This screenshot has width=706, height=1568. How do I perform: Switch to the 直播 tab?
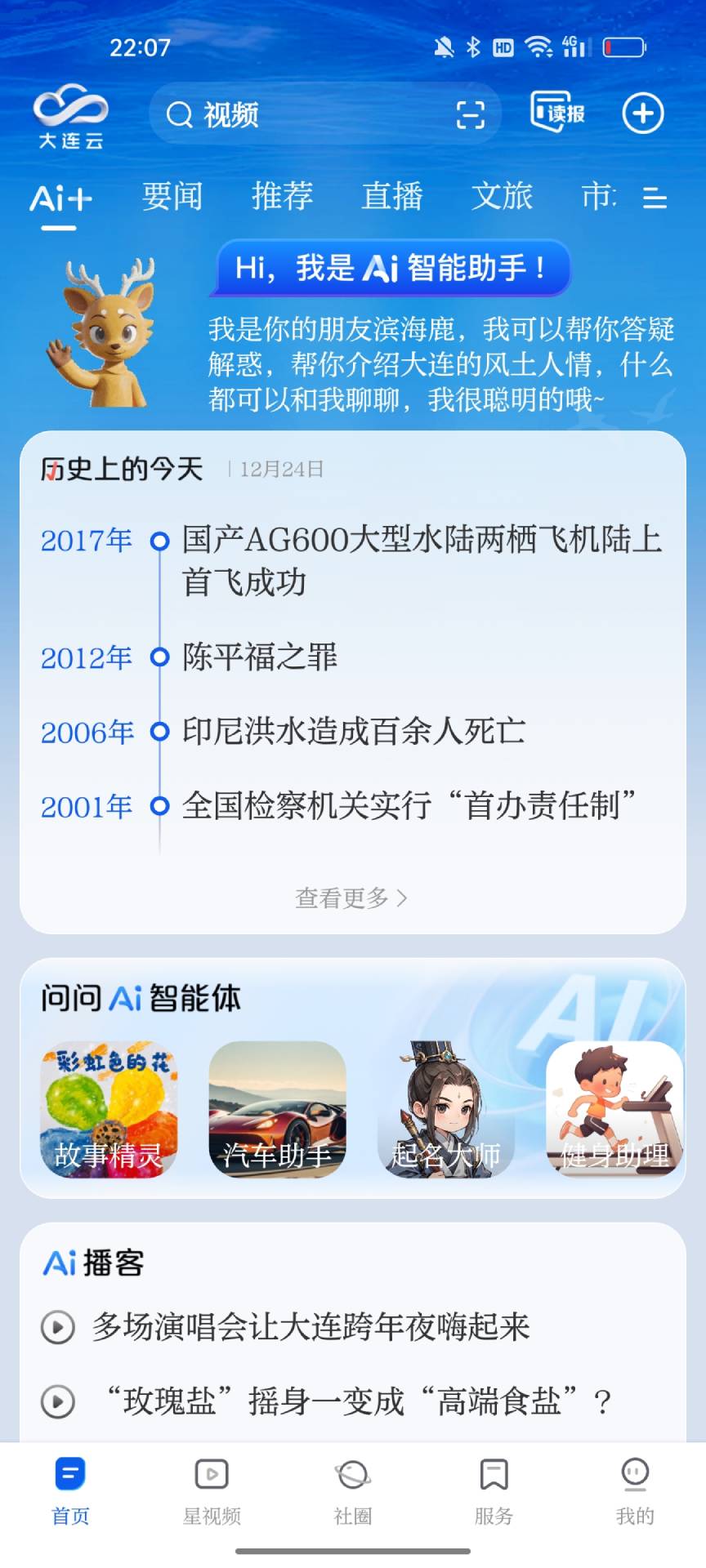[392, 196]
